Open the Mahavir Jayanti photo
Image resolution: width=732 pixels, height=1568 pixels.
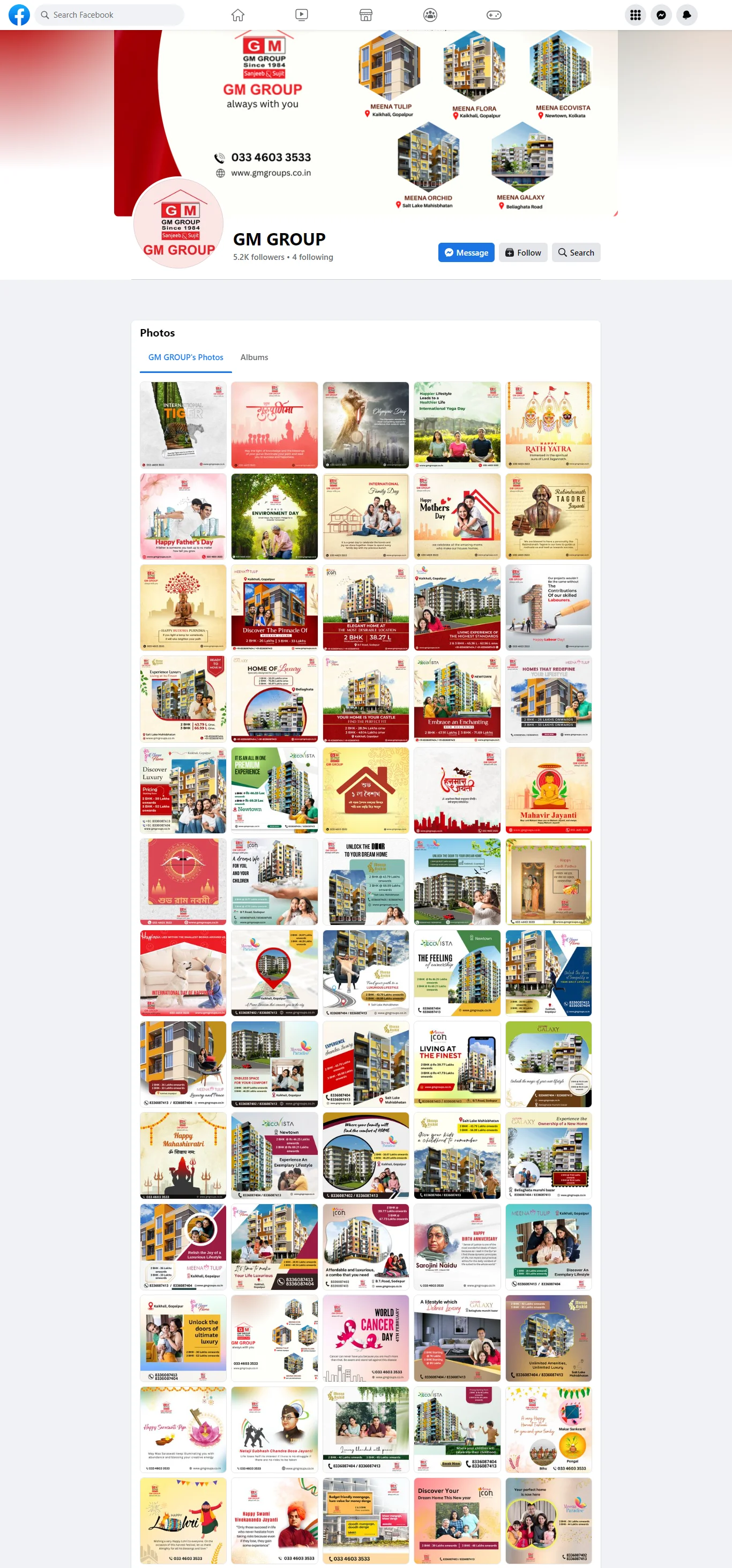pos(548,790)
